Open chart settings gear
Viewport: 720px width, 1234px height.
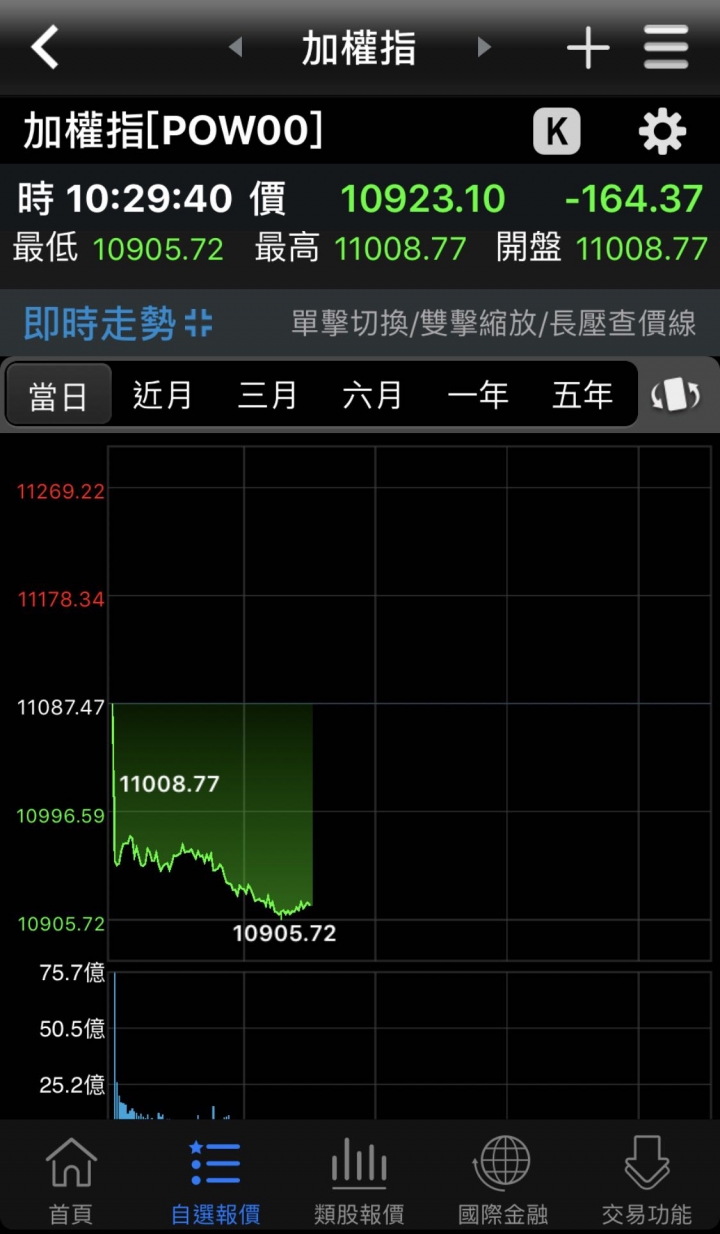click(662, 132)
